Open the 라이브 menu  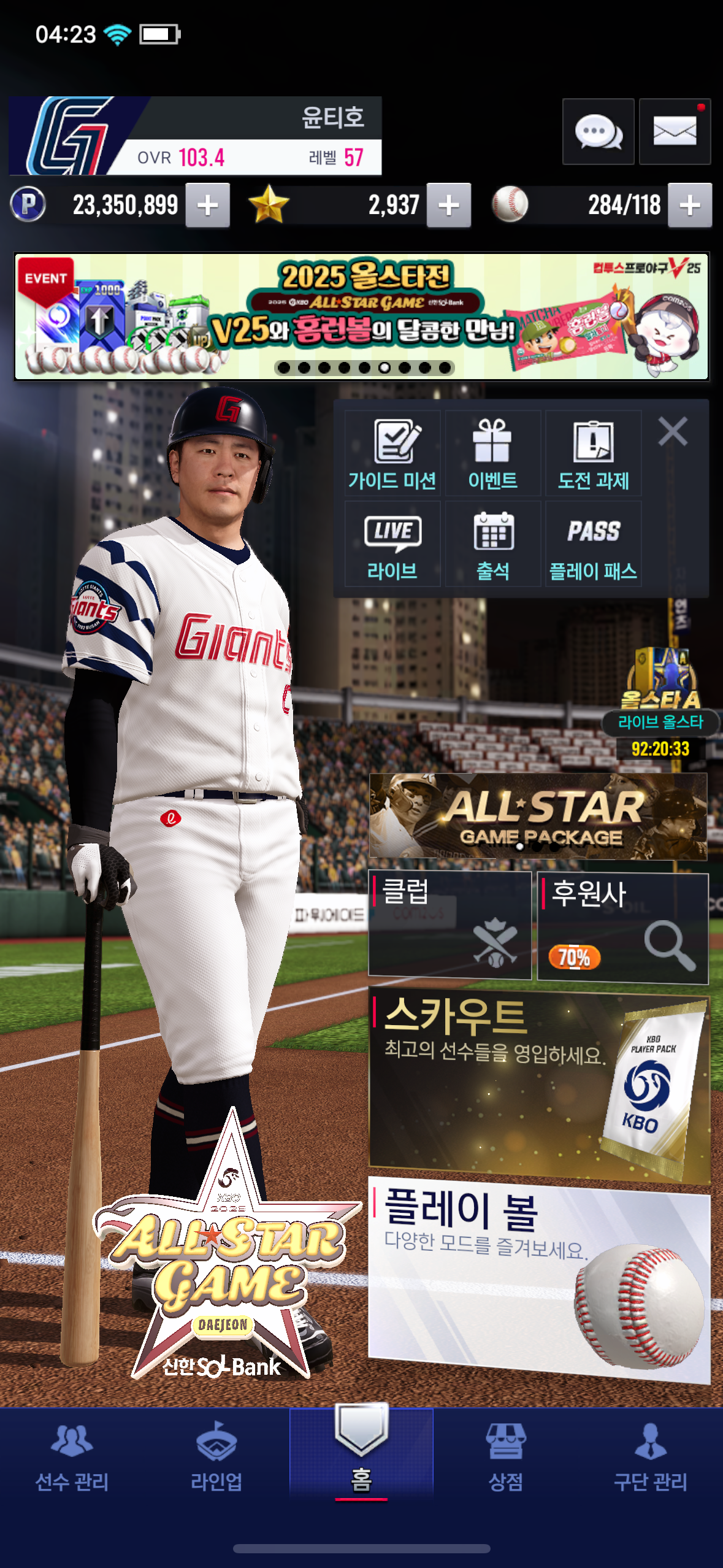(x=392, y=544)
